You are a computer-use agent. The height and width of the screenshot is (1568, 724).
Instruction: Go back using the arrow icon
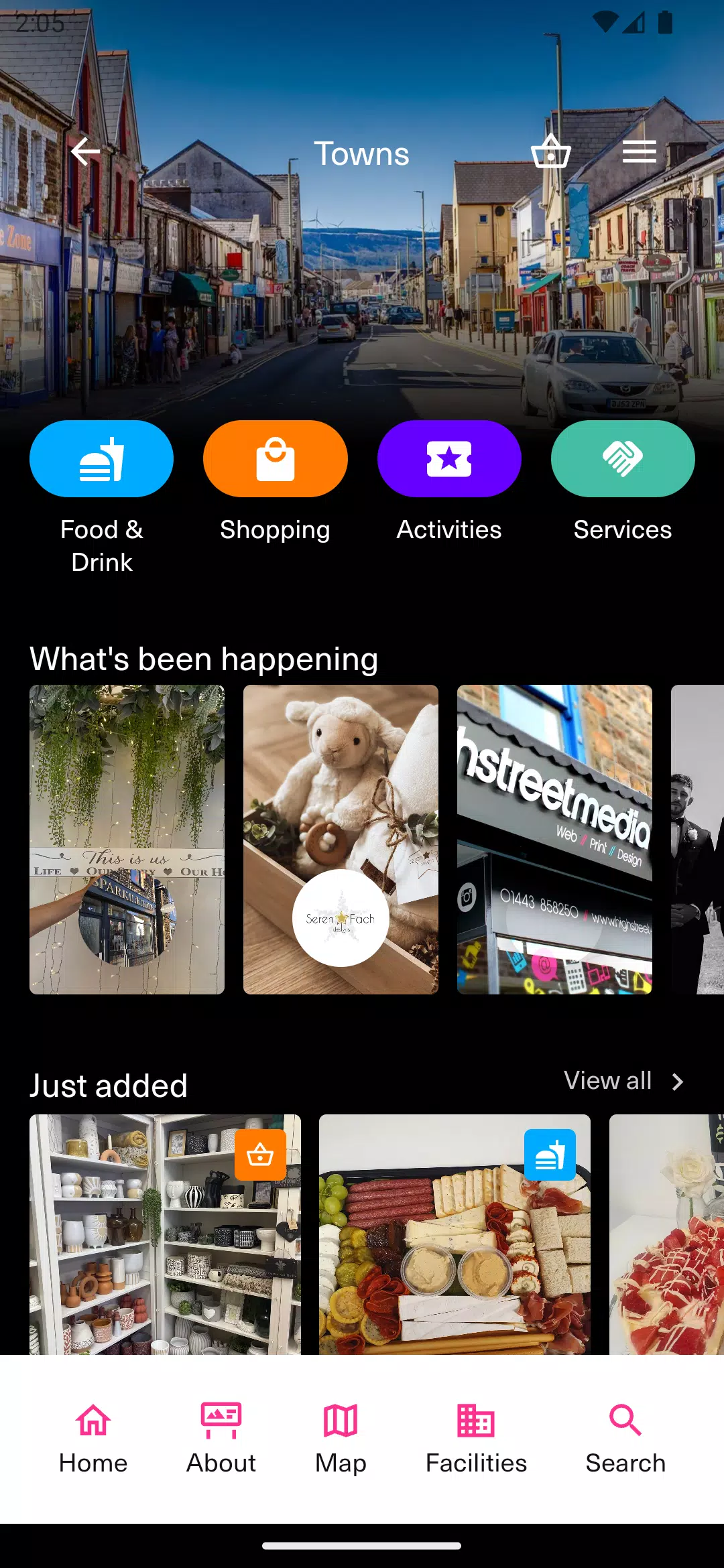point(86,151)
